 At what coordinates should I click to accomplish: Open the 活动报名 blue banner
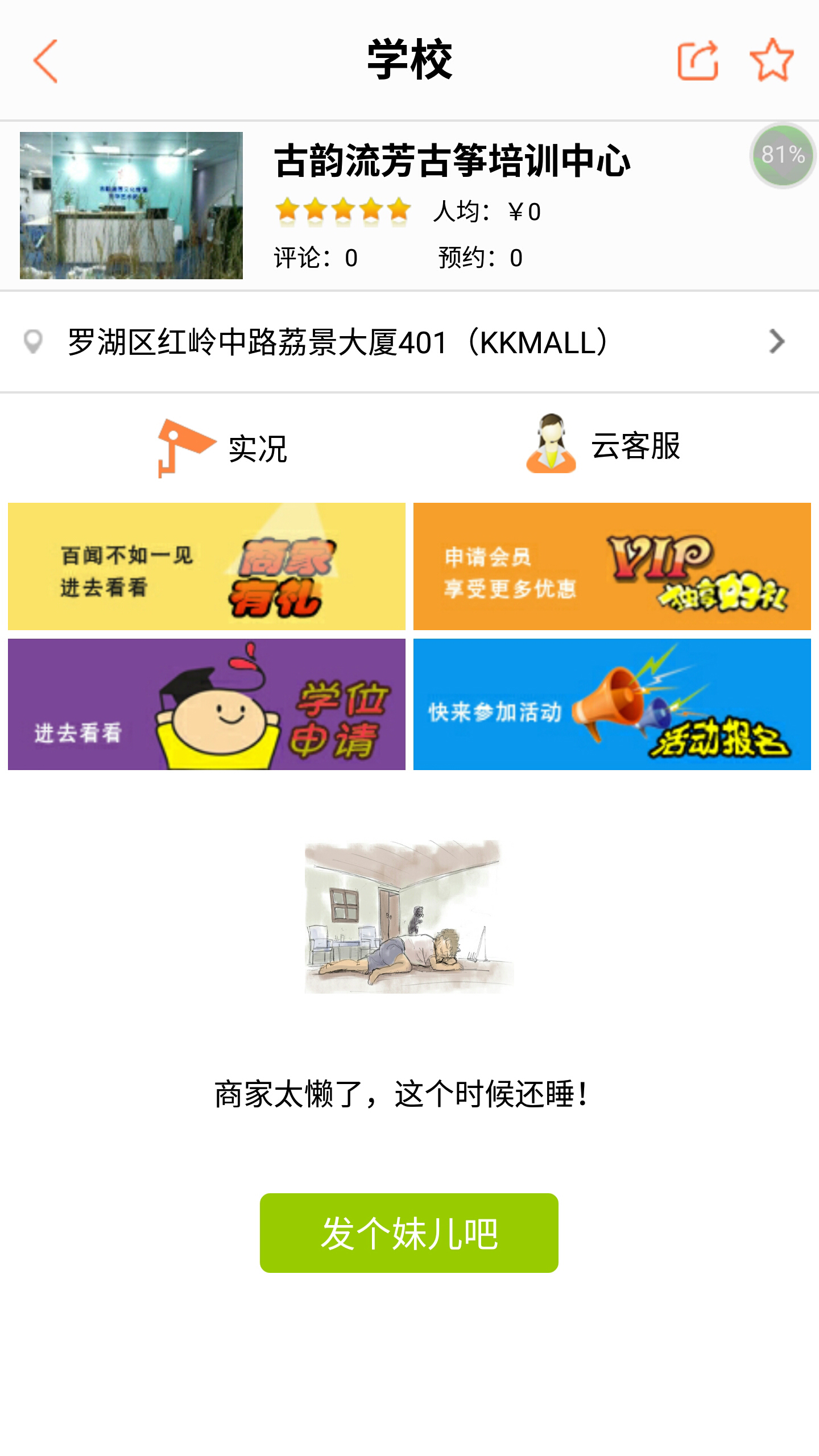click(x=612, y=704)
